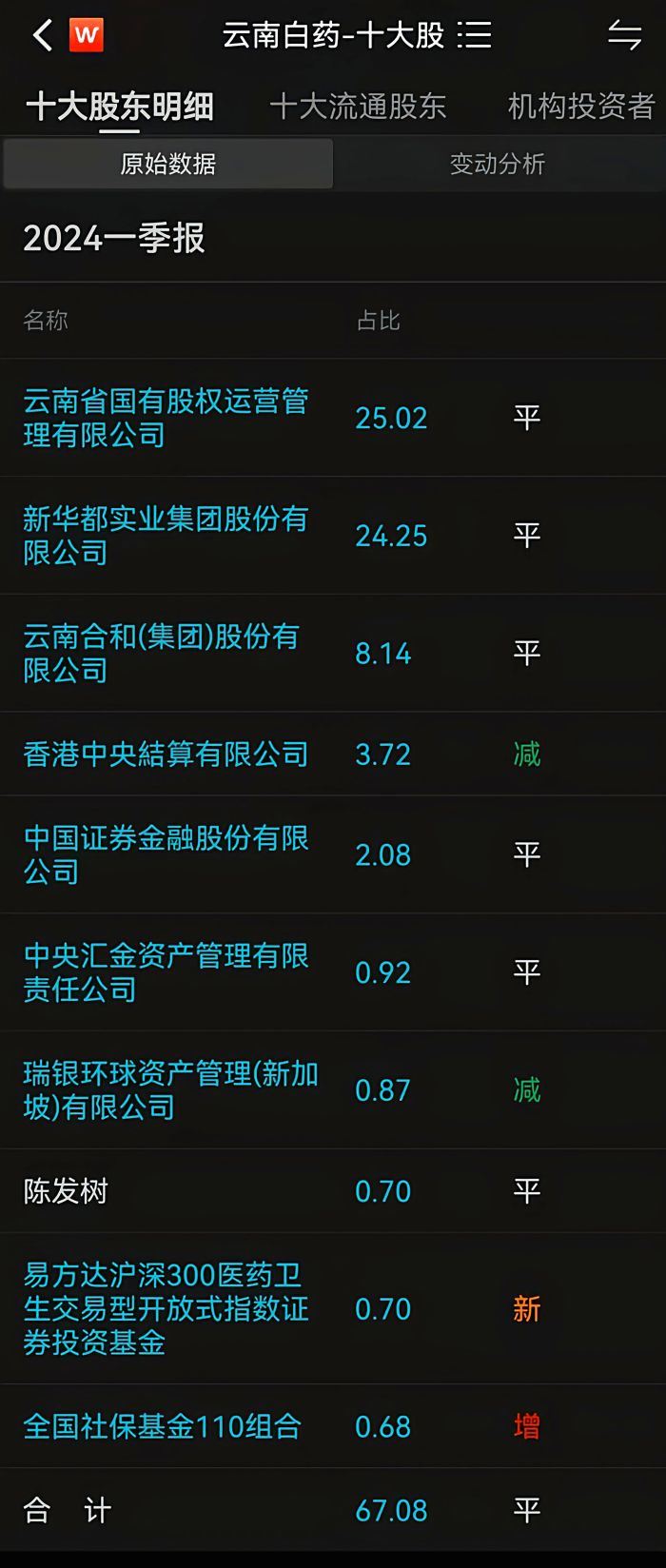The height and width of the screenshot is (1568, 666).
Task: Open the list menu beside the title
Action: tap(475, 36)
